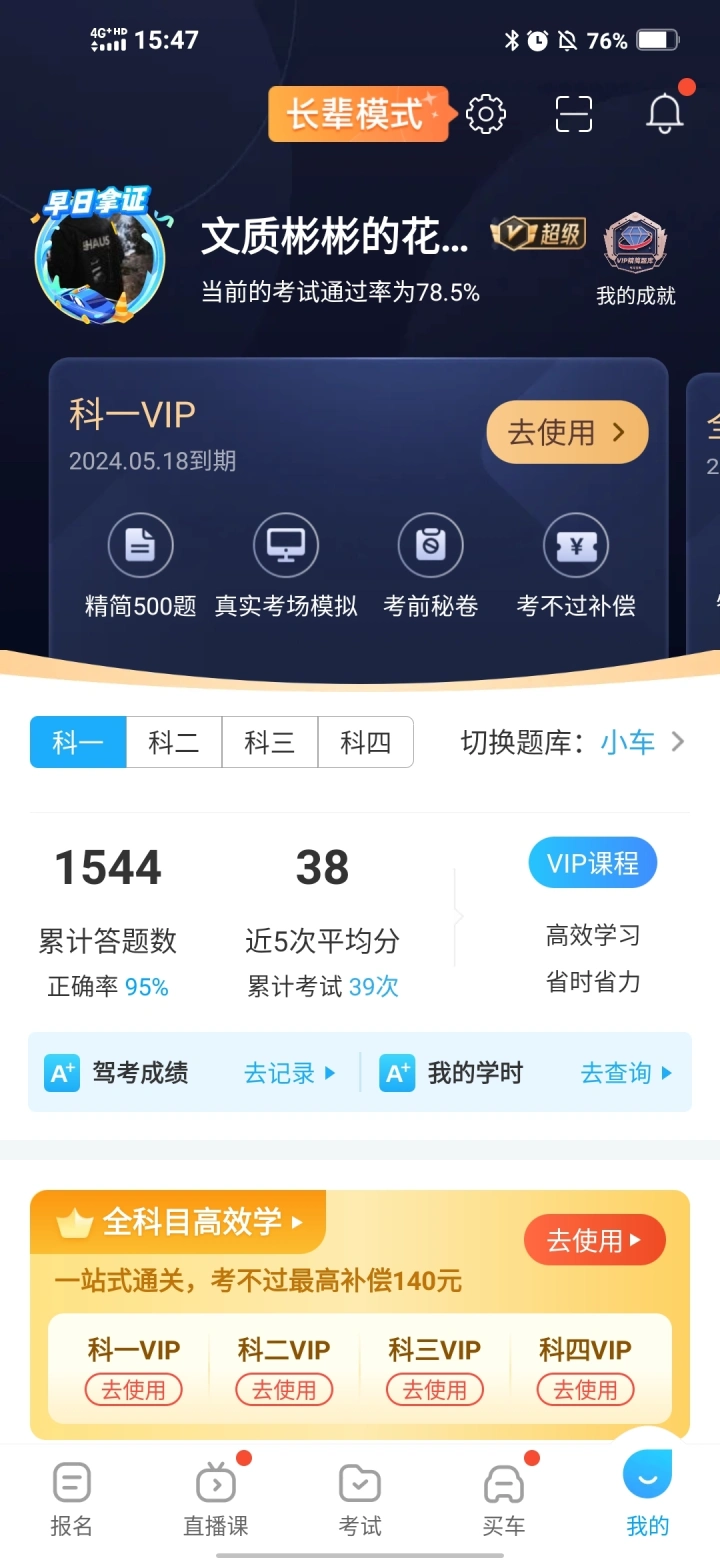The height and width of the screenshot is (1560, 720).
Task: Change question bank via 切换题库 小车
Action: point(574,742)
